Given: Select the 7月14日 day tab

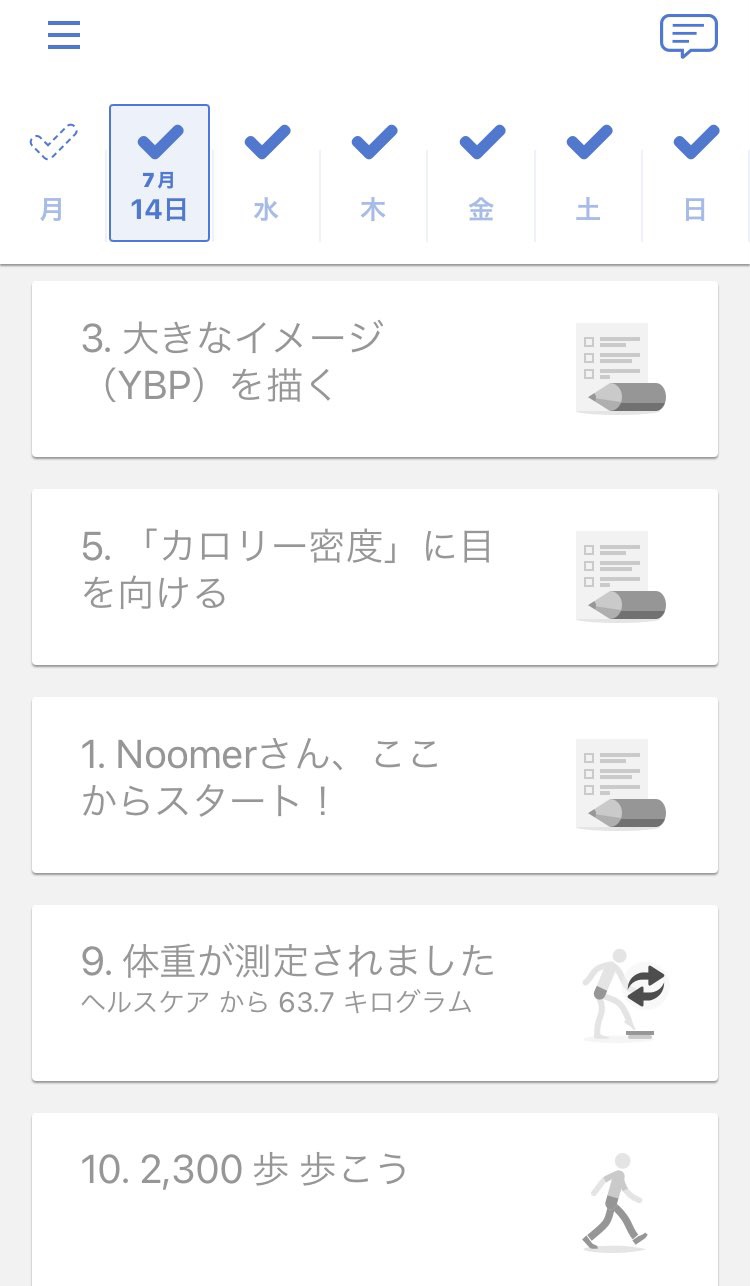Looking at the screenshot, I should point(159,173).
